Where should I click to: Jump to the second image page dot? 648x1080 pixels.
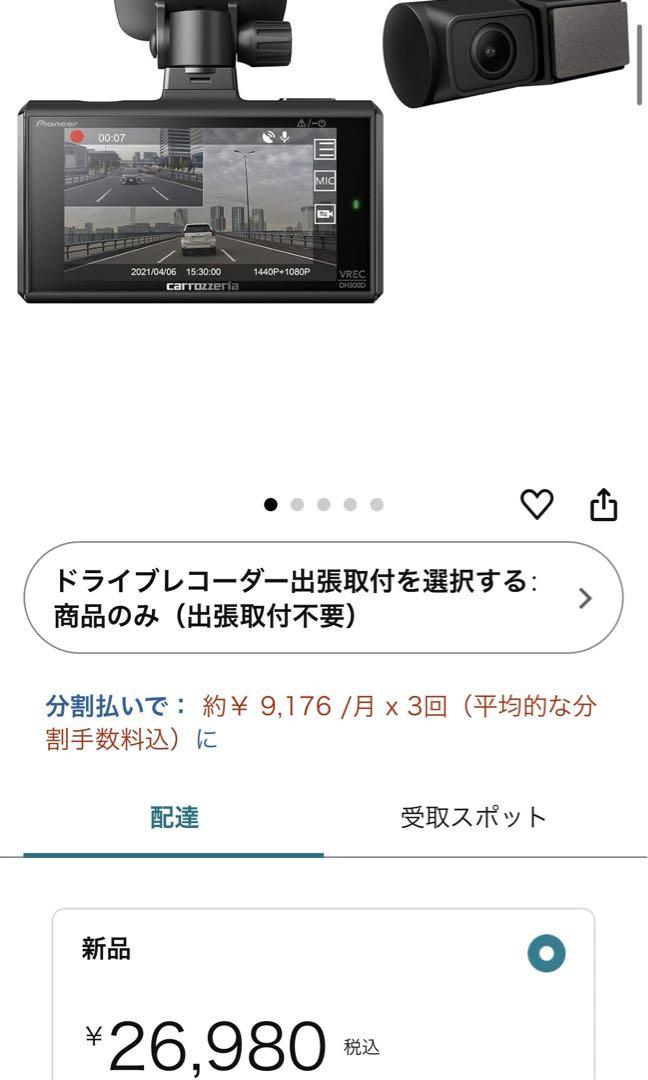pyautogui.click(x=297, y=505)
